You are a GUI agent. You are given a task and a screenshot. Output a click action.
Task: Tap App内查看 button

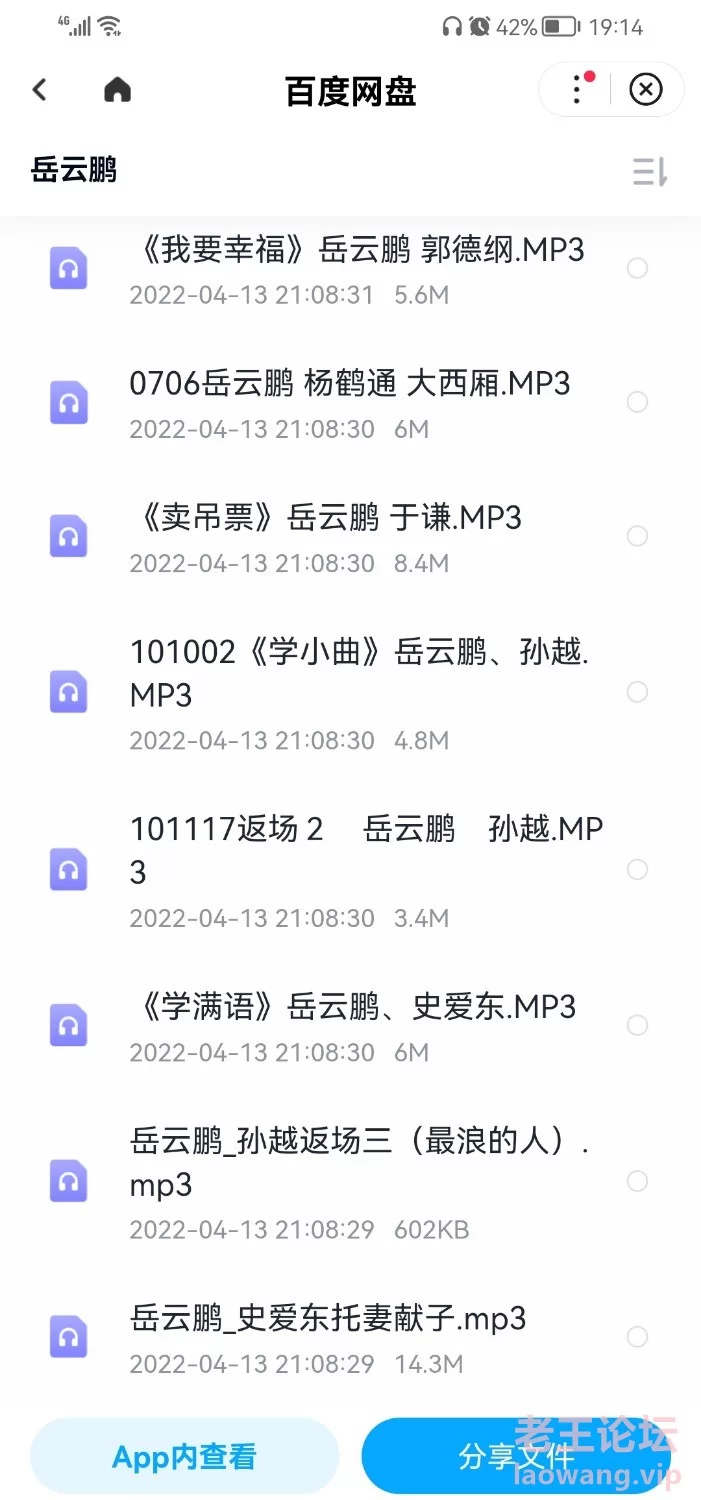coord(184,1457)
